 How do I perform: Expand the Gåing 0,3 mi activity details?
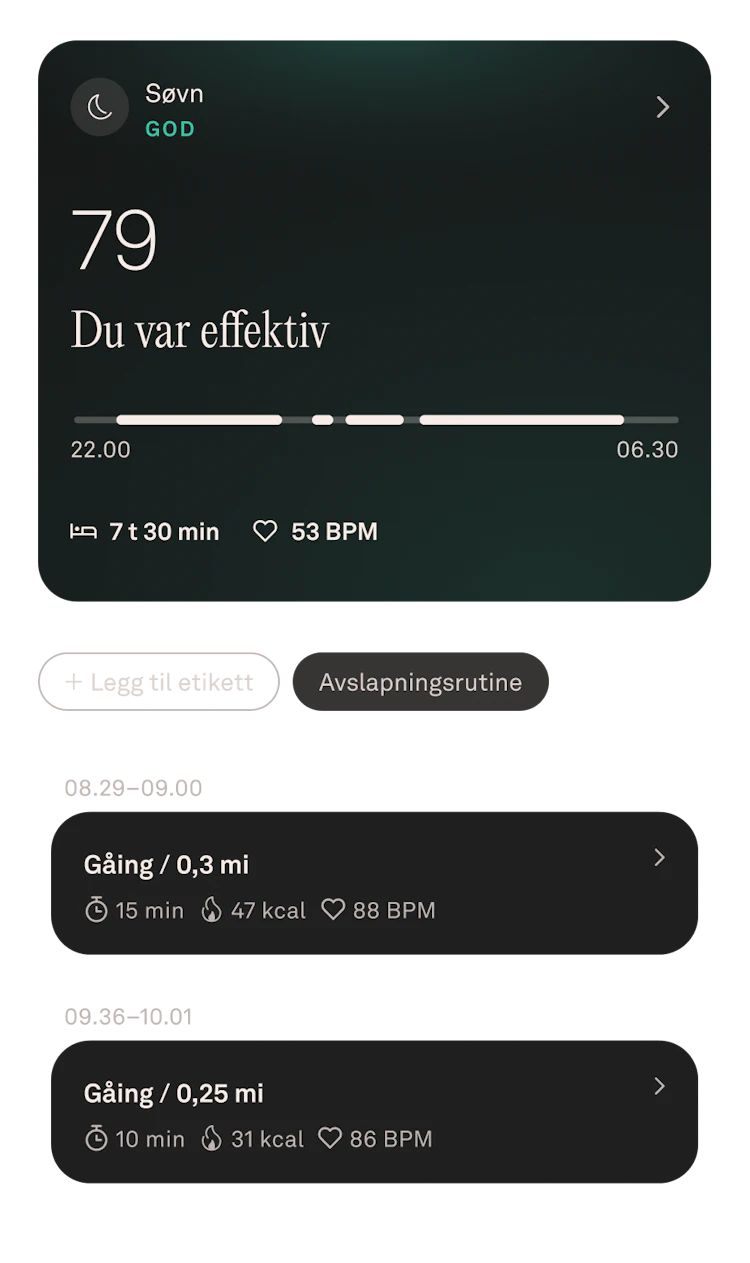click(659, 858)
